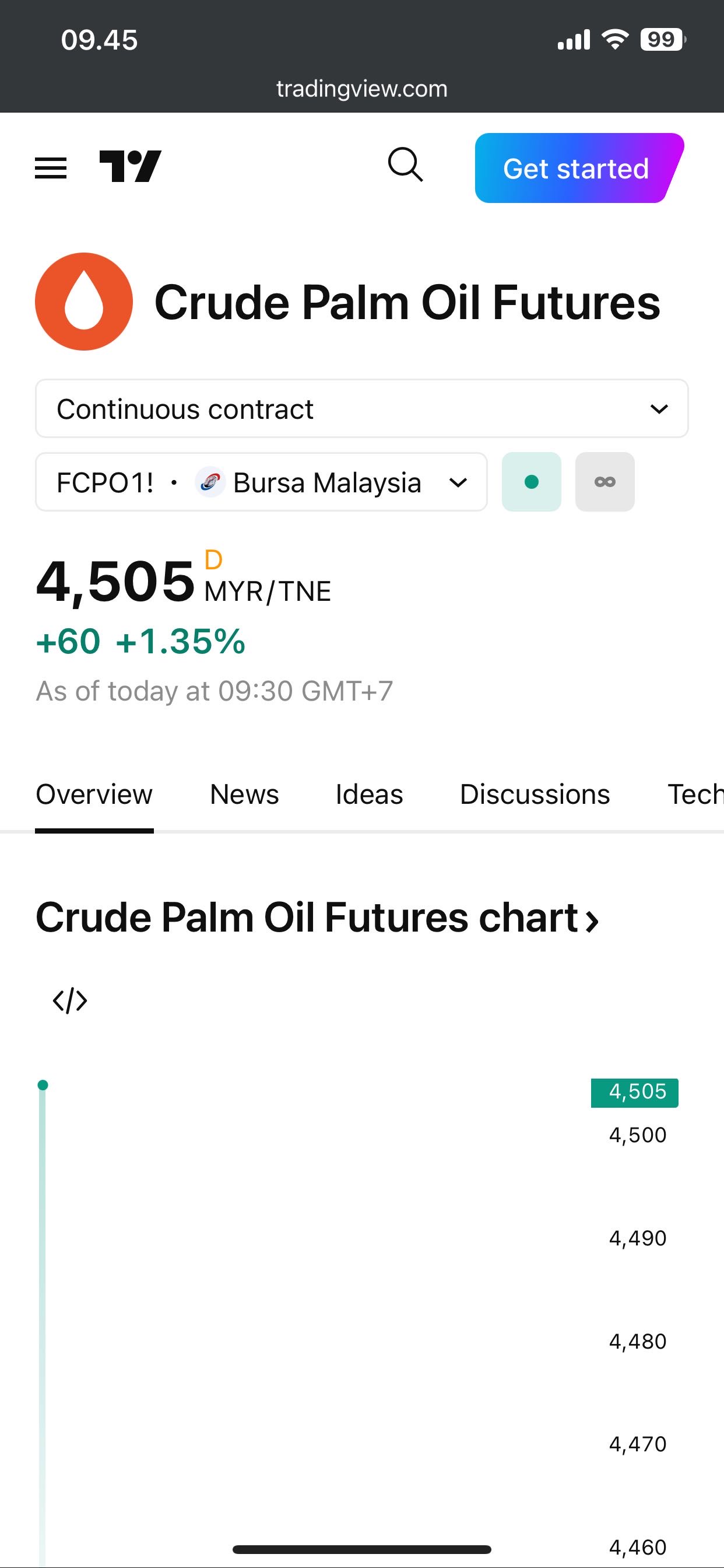This screenshot has width=724, height=1568.
Task: Switch to the Ideas tab
Action: click(370, 794)
